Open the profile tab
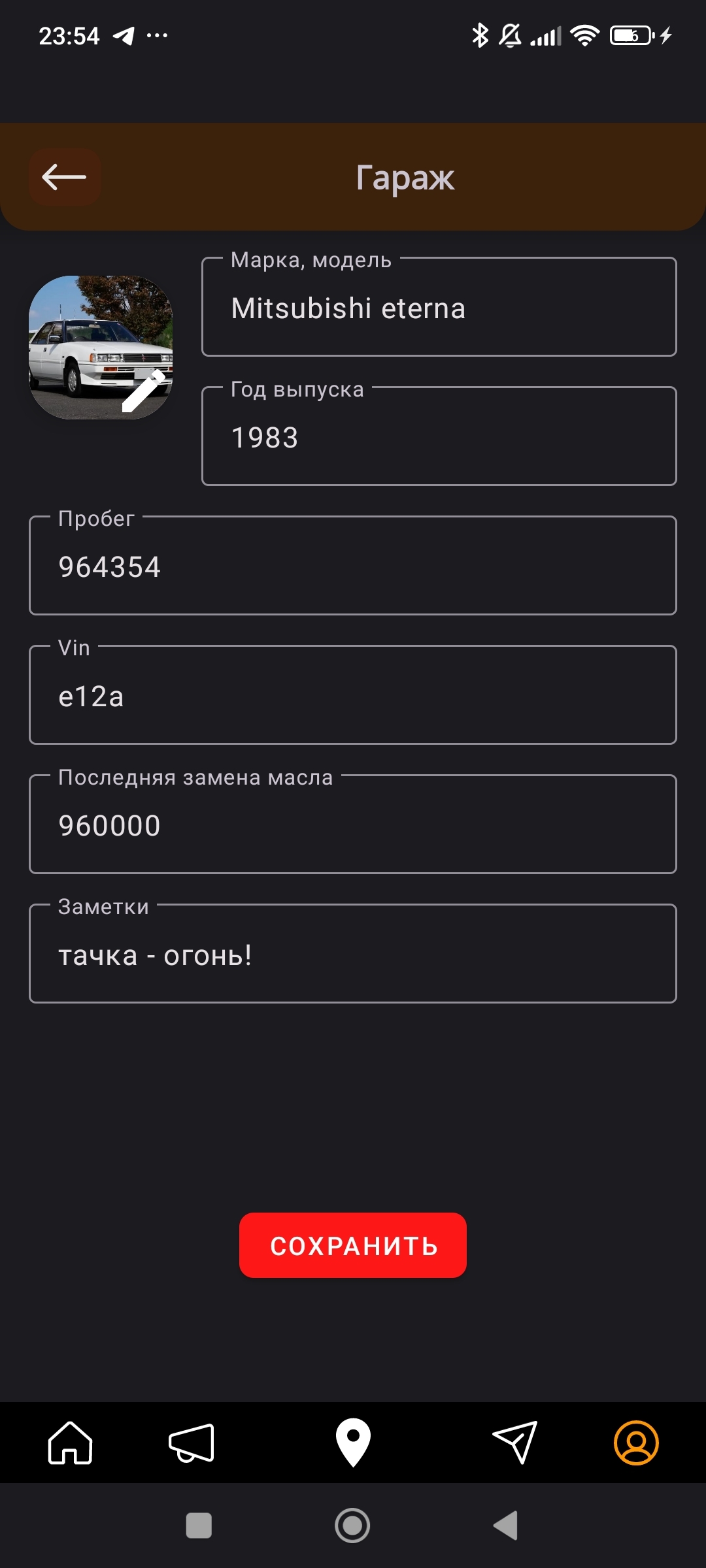The image size is (706, 1568). (x=635, y=1443)
